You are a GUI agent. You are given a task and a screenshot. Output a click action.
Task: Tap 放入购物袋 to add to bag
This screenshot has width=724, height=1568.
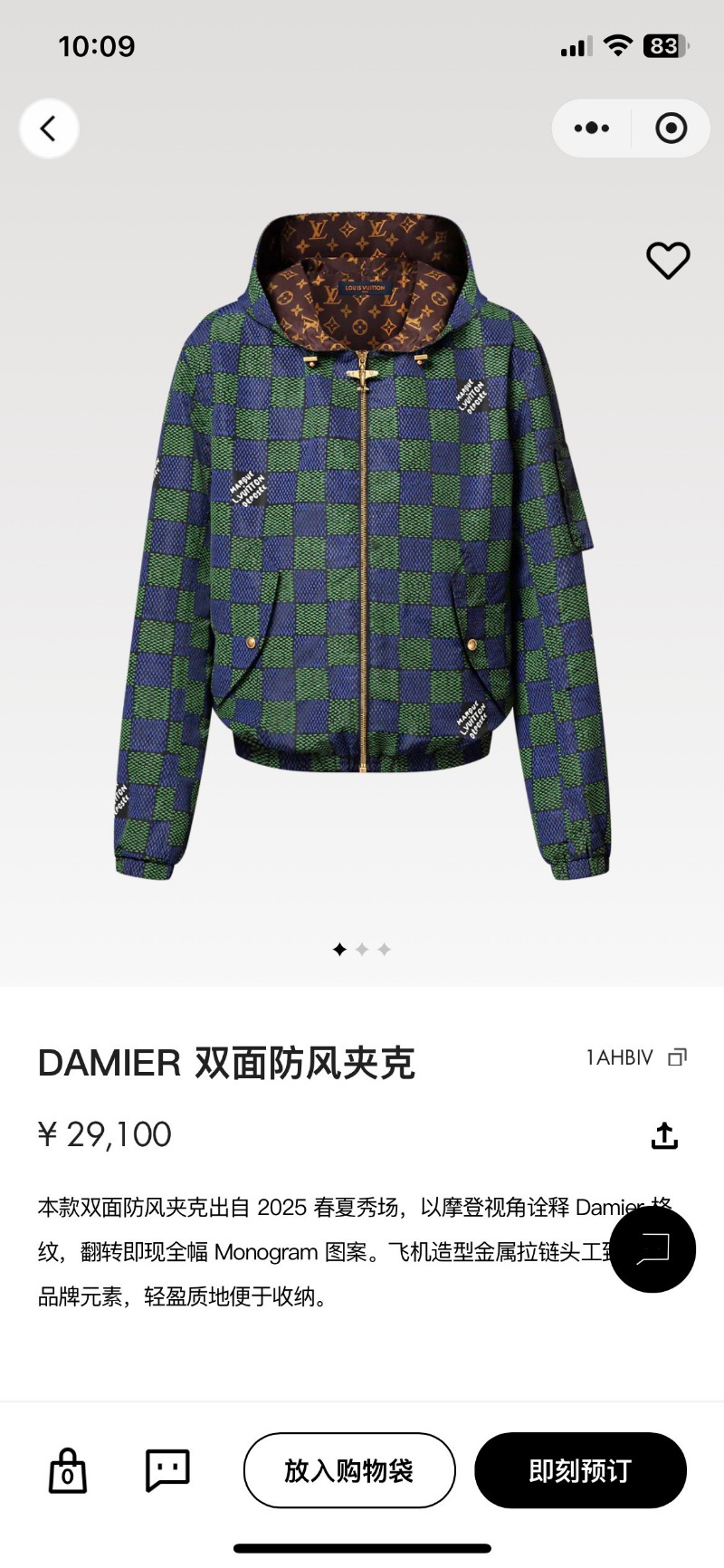point(349,1471)
